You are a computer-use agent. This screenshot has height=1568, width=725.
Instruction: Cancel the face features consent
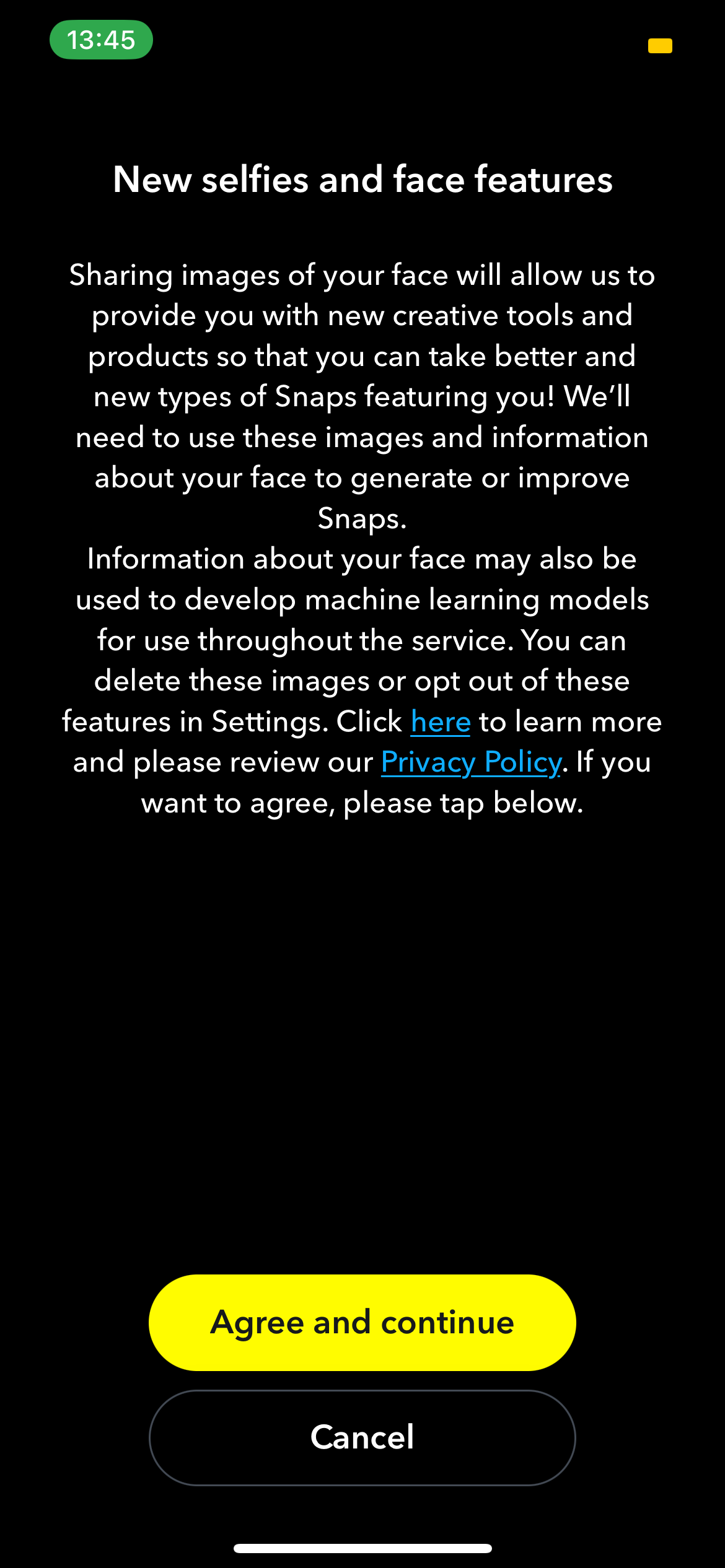pos(362,1437)
